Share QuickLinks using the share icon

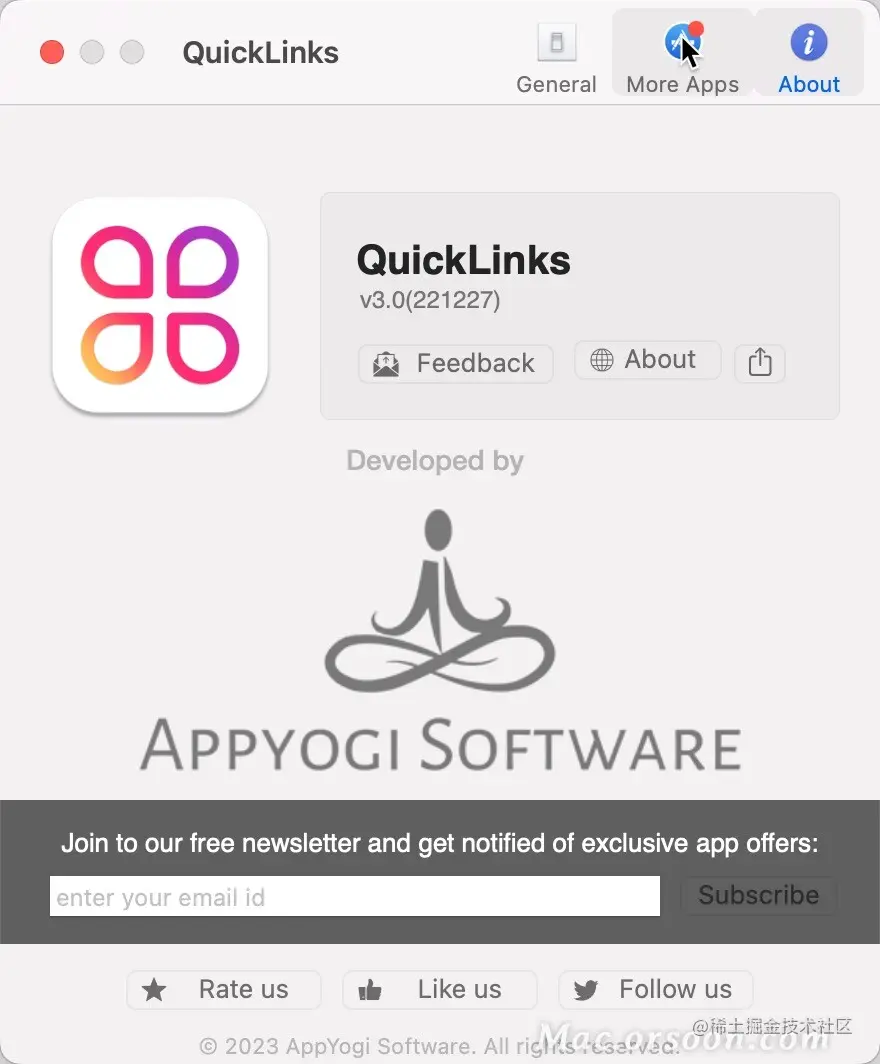[760, 362]
